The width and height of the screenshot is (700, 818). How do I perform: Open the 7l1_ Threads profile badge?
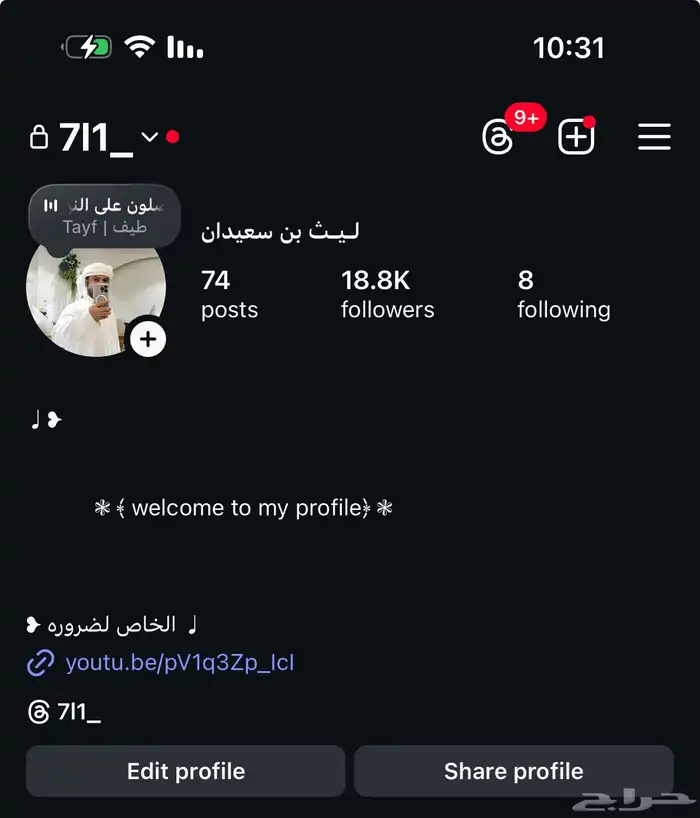point(66,712)
